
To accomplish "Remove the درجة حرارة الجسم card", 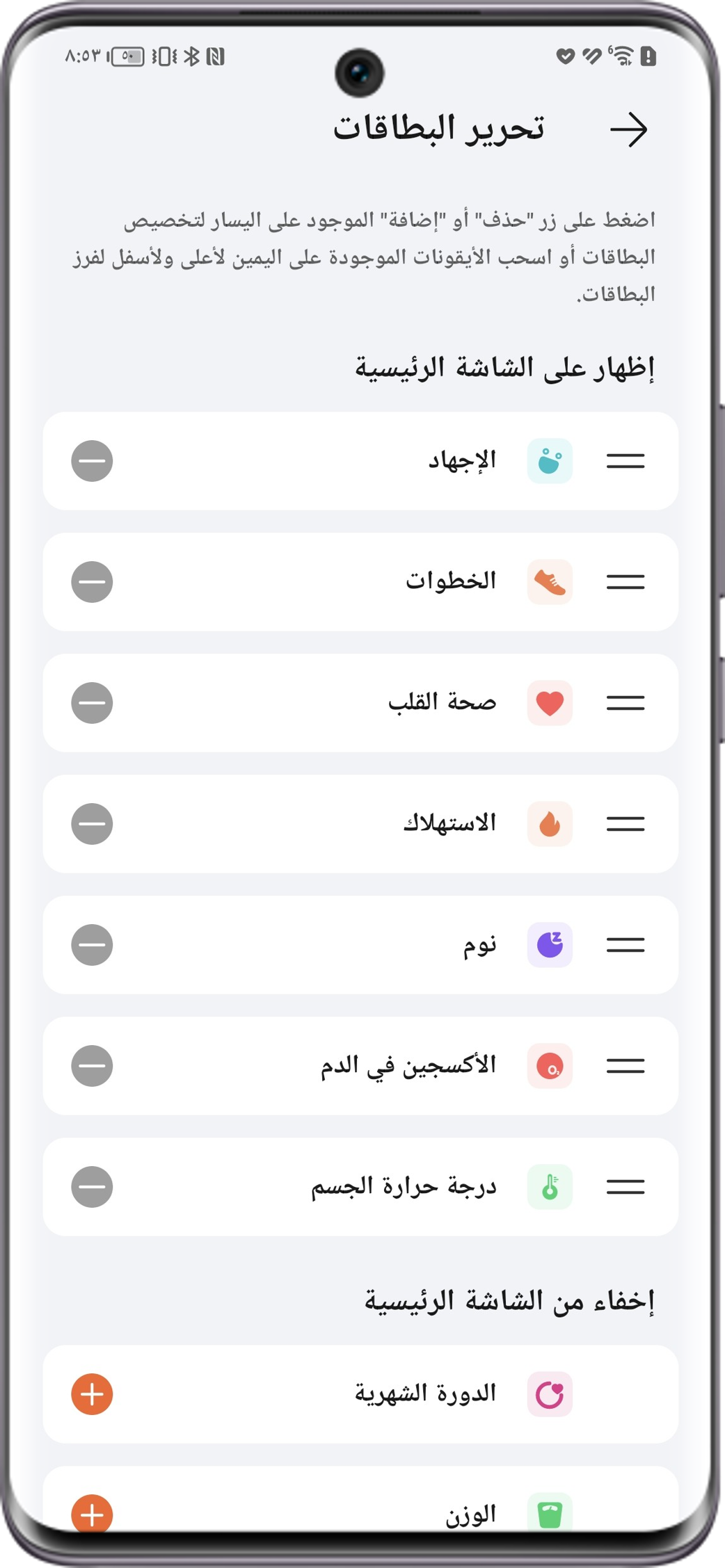I will pyautogui.click(x=92, y=1186).
